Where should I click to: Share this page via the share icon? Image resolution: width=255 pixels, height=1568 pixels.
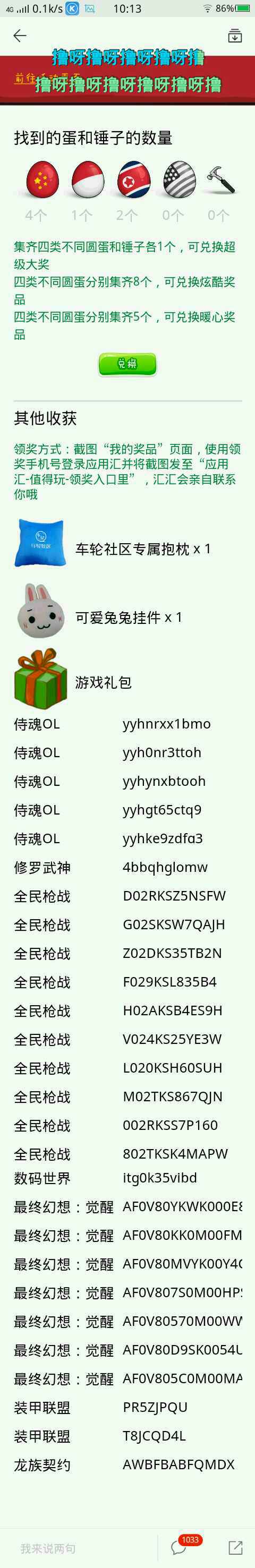(235, 1547)
